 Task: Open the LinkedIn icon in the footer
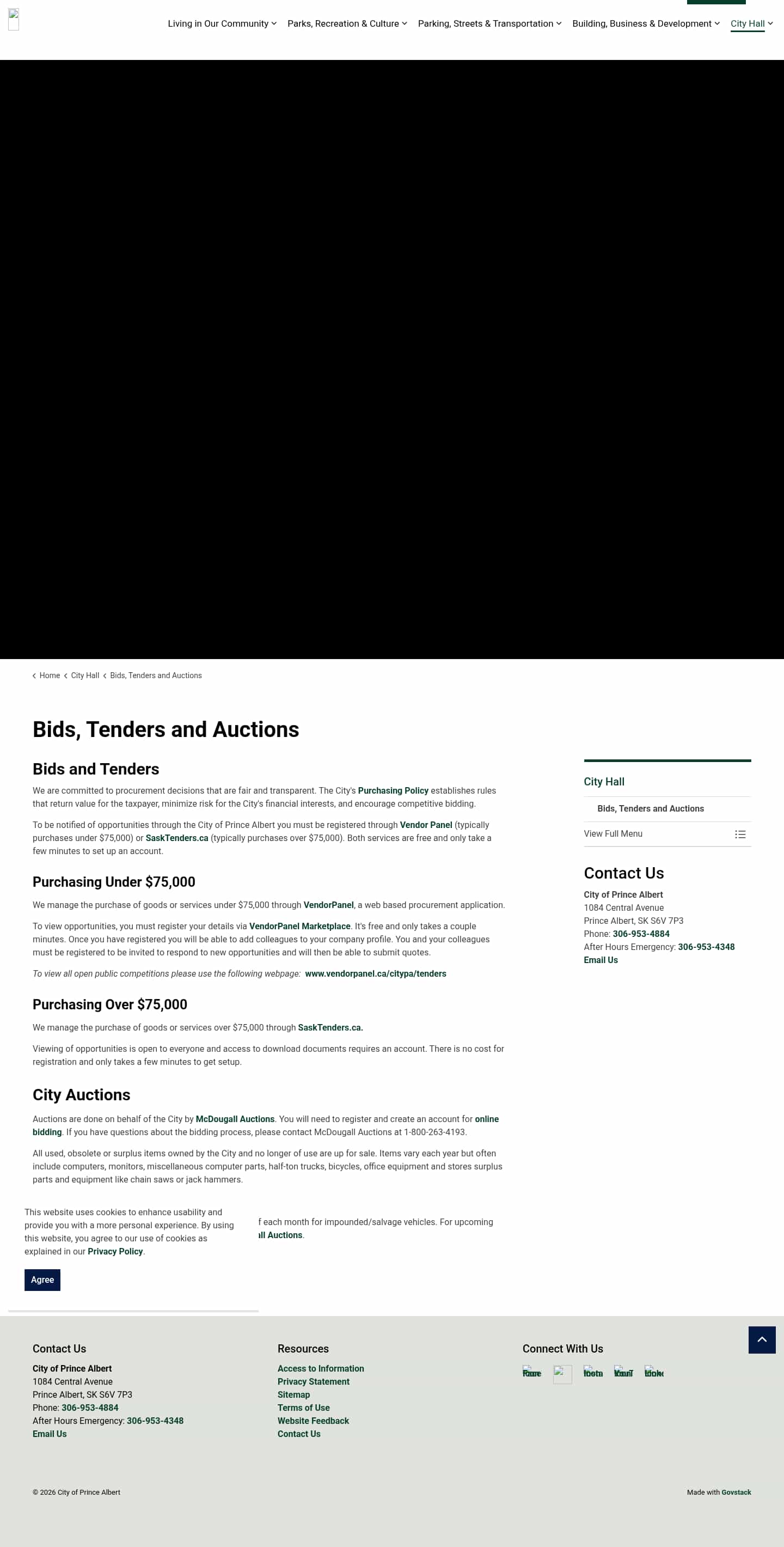point(654,1373)
